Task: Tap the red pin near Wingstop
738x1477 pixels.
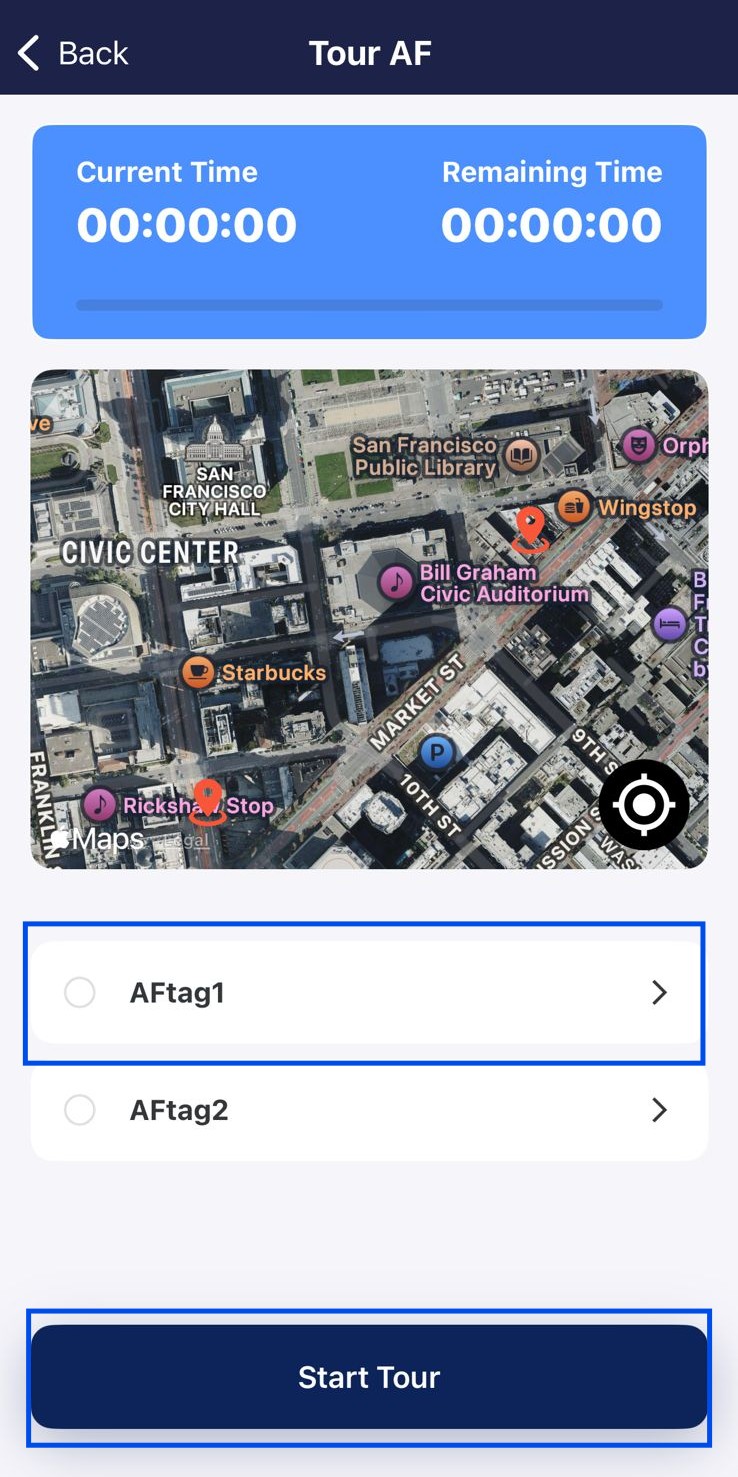Action: tap(530, 530)
